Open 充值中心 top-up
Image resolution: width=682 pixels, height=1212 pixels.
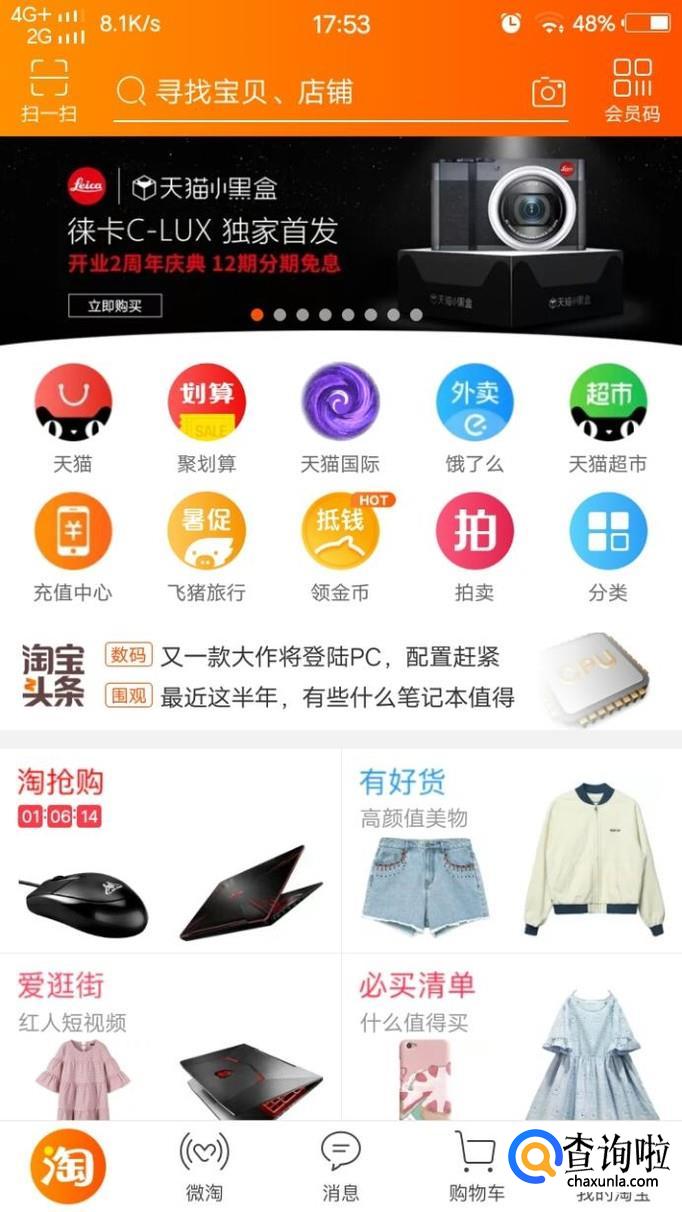73,547
